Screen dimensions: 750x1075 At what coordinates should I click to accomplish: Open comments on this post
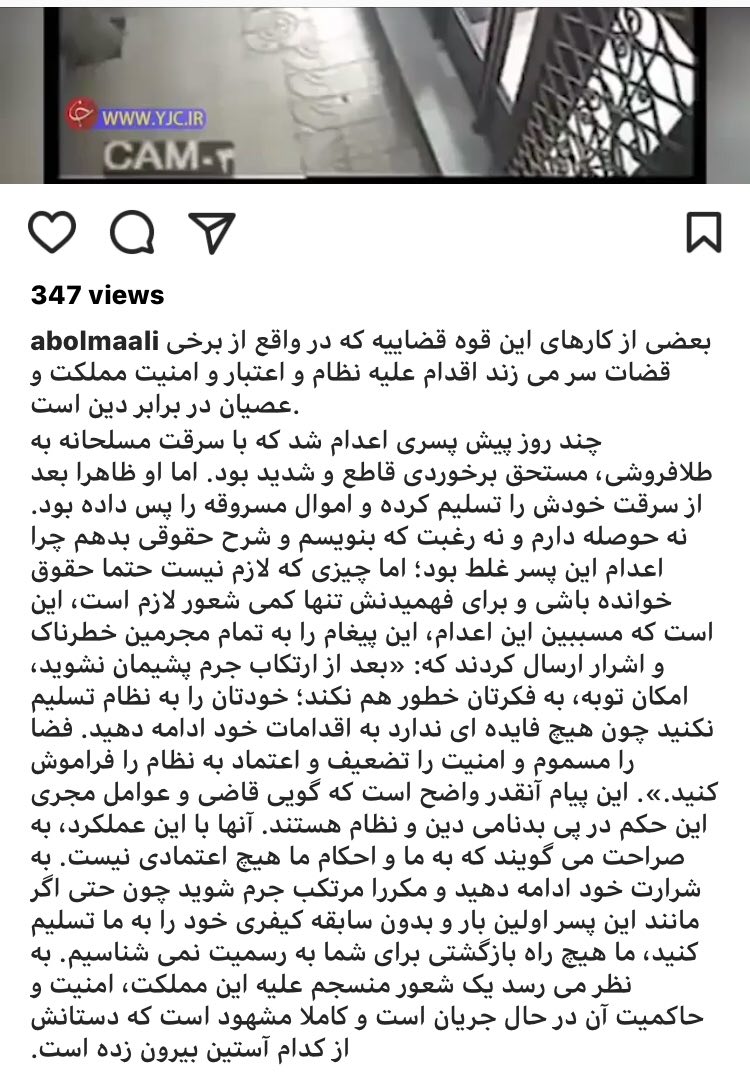point(132,232)
